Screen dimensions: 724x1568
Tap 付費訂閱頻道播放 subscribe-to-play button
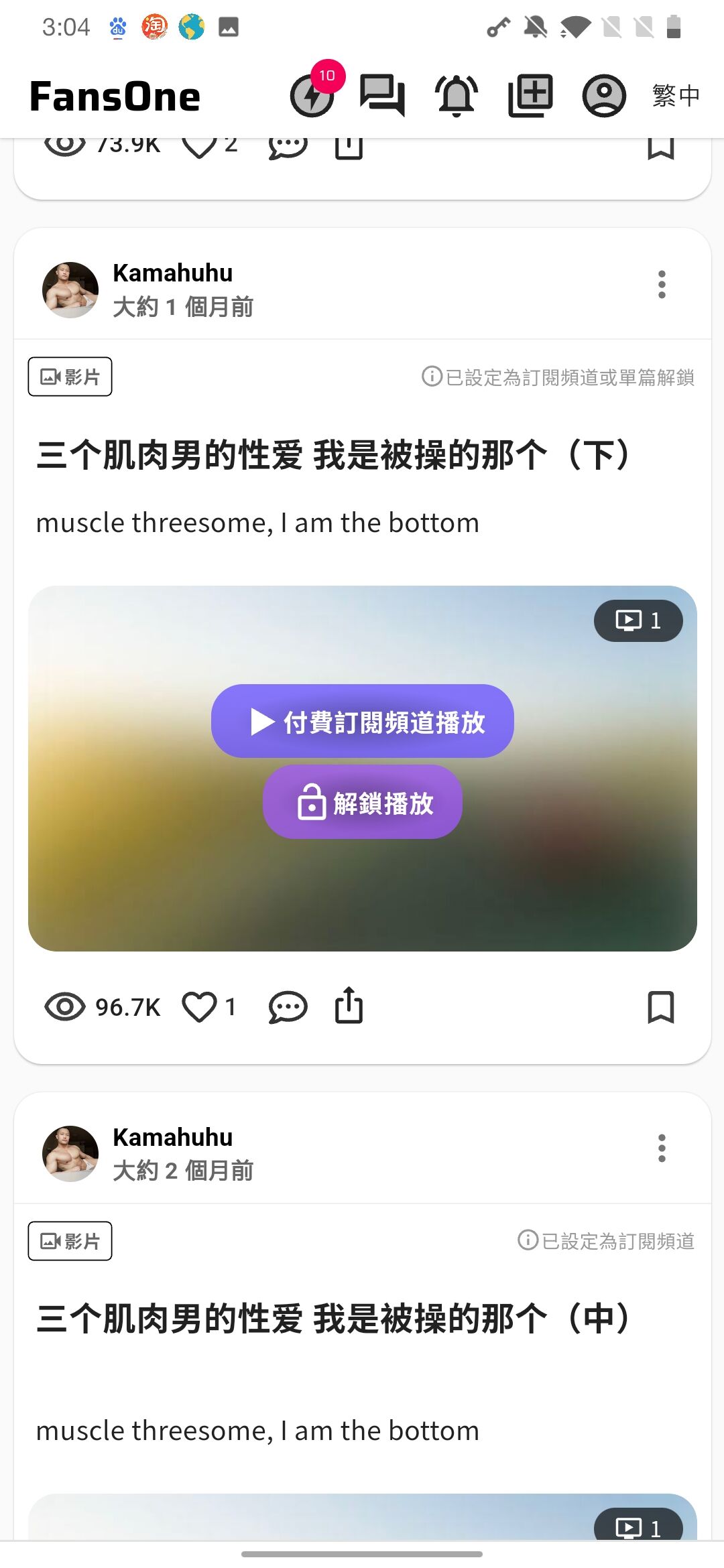[x=363, y=721]
